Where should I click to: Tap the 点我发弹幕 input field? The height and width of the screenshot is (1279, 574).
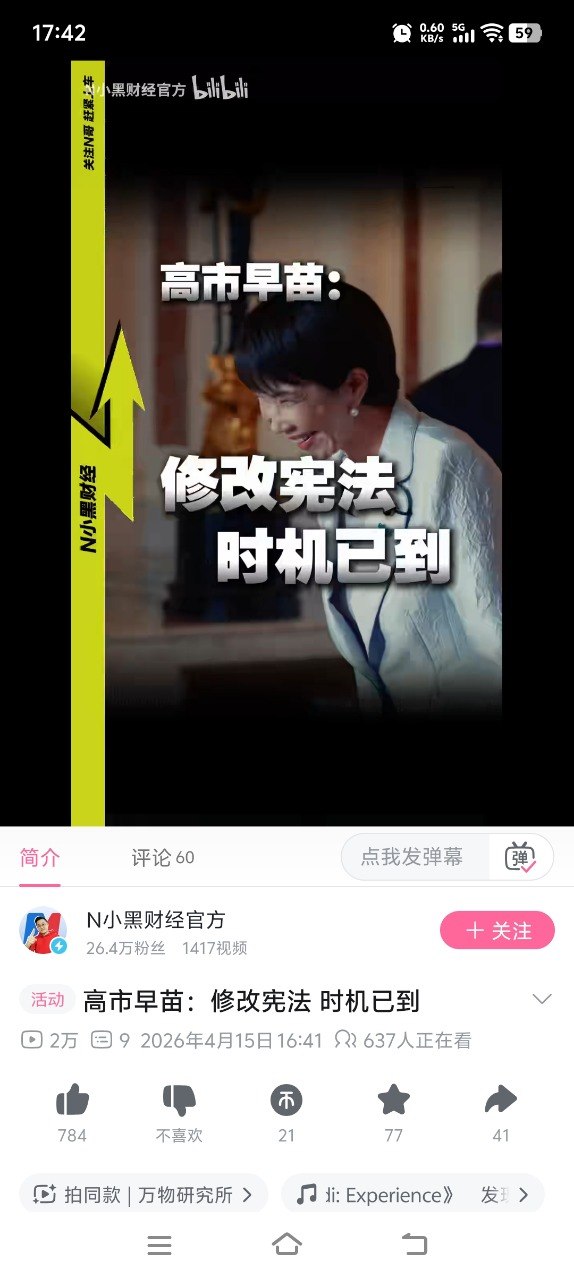coord(415,857)
